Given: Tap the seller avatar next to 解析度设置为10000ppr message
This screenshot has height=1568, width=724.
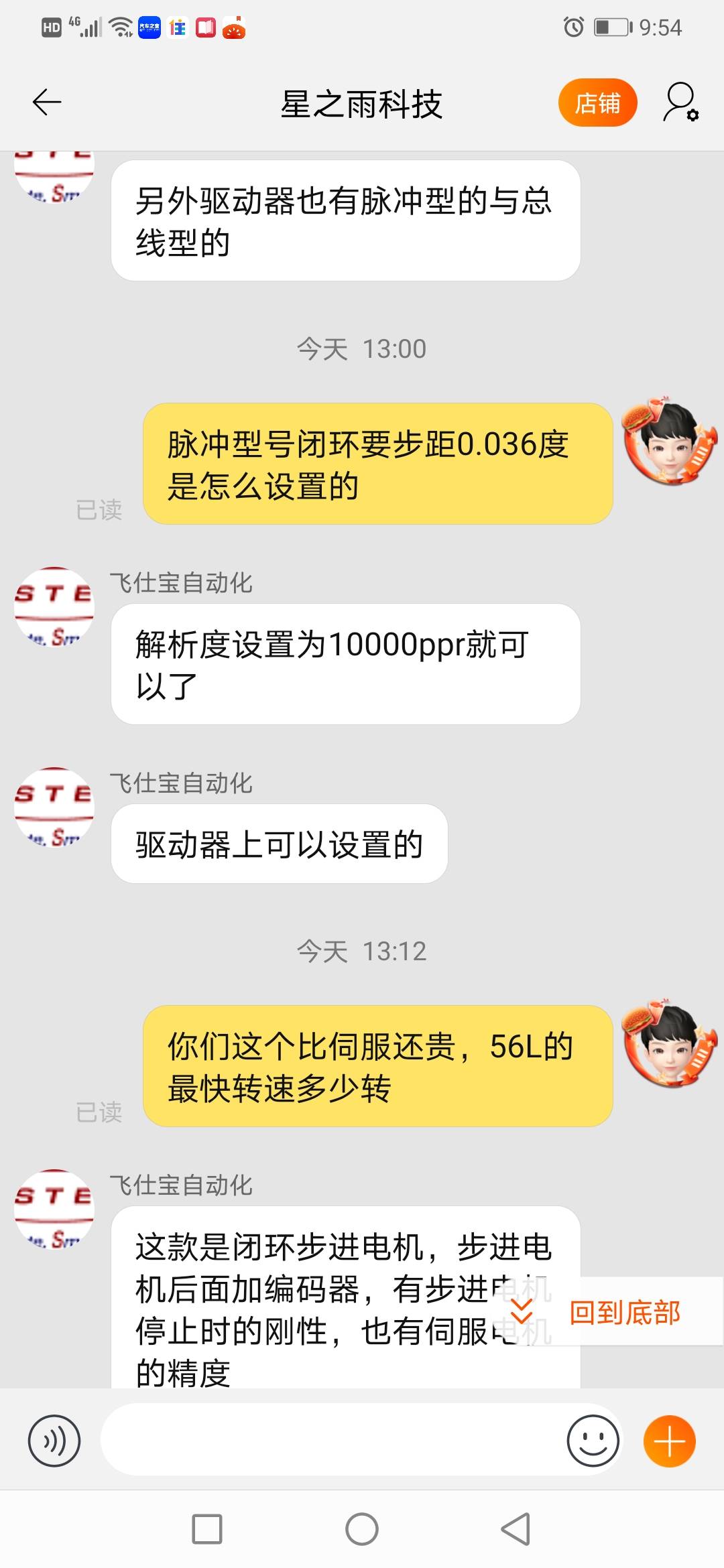Looking at the screenshot, I should coord(54,606).
